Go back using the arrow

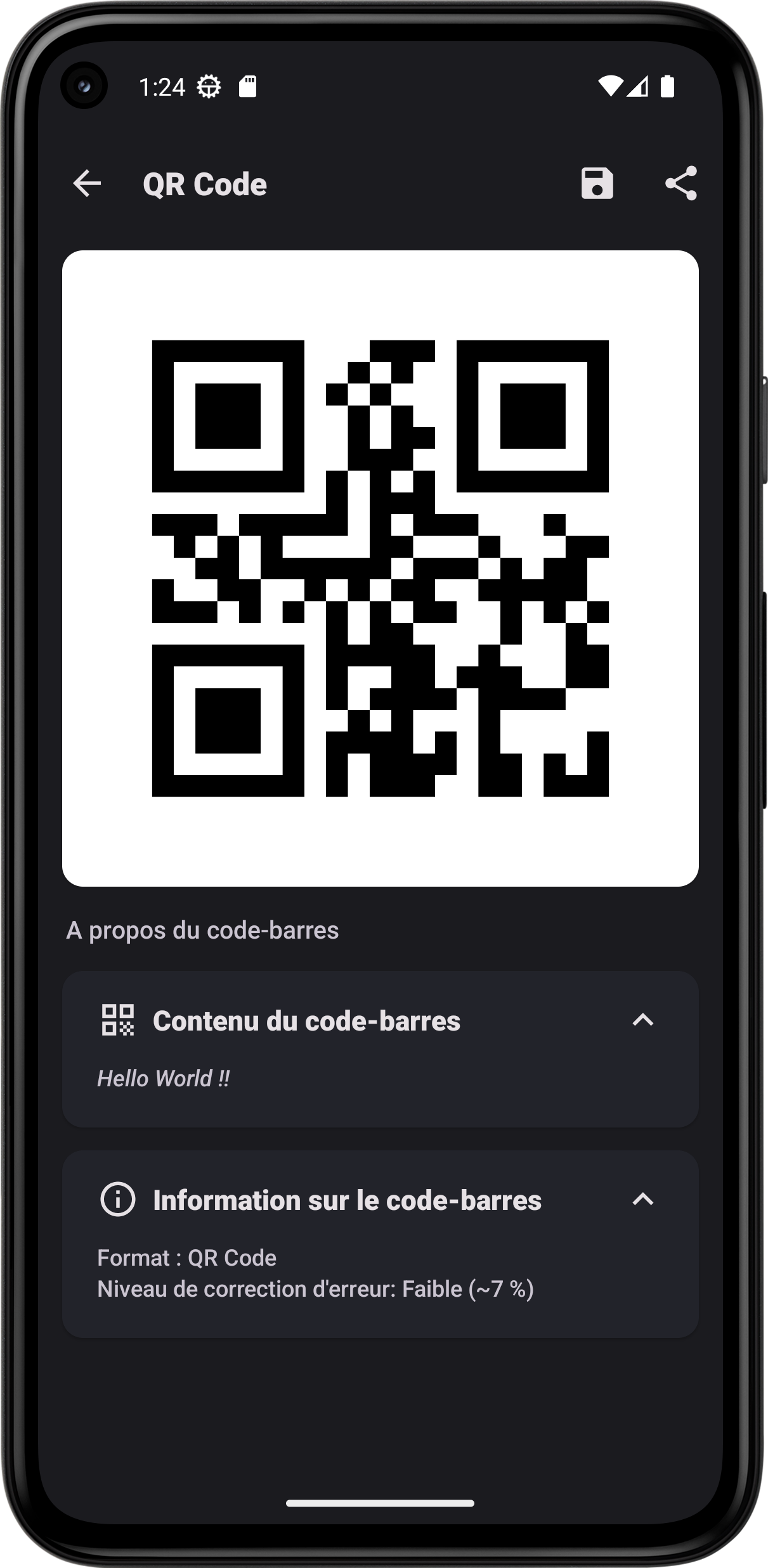[x=87, y=184]
